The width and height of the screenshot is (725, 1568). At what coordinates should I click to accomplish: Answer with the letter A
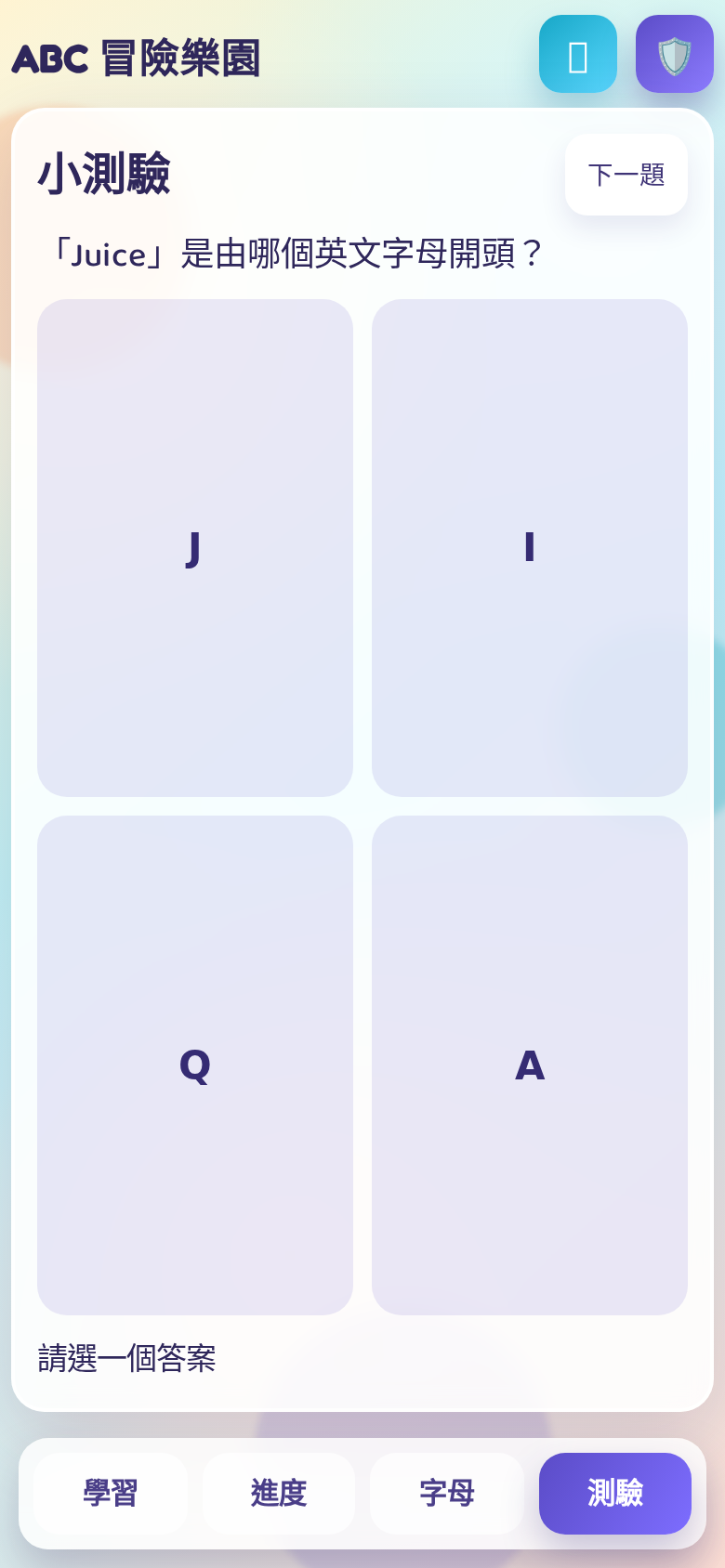530,1065
